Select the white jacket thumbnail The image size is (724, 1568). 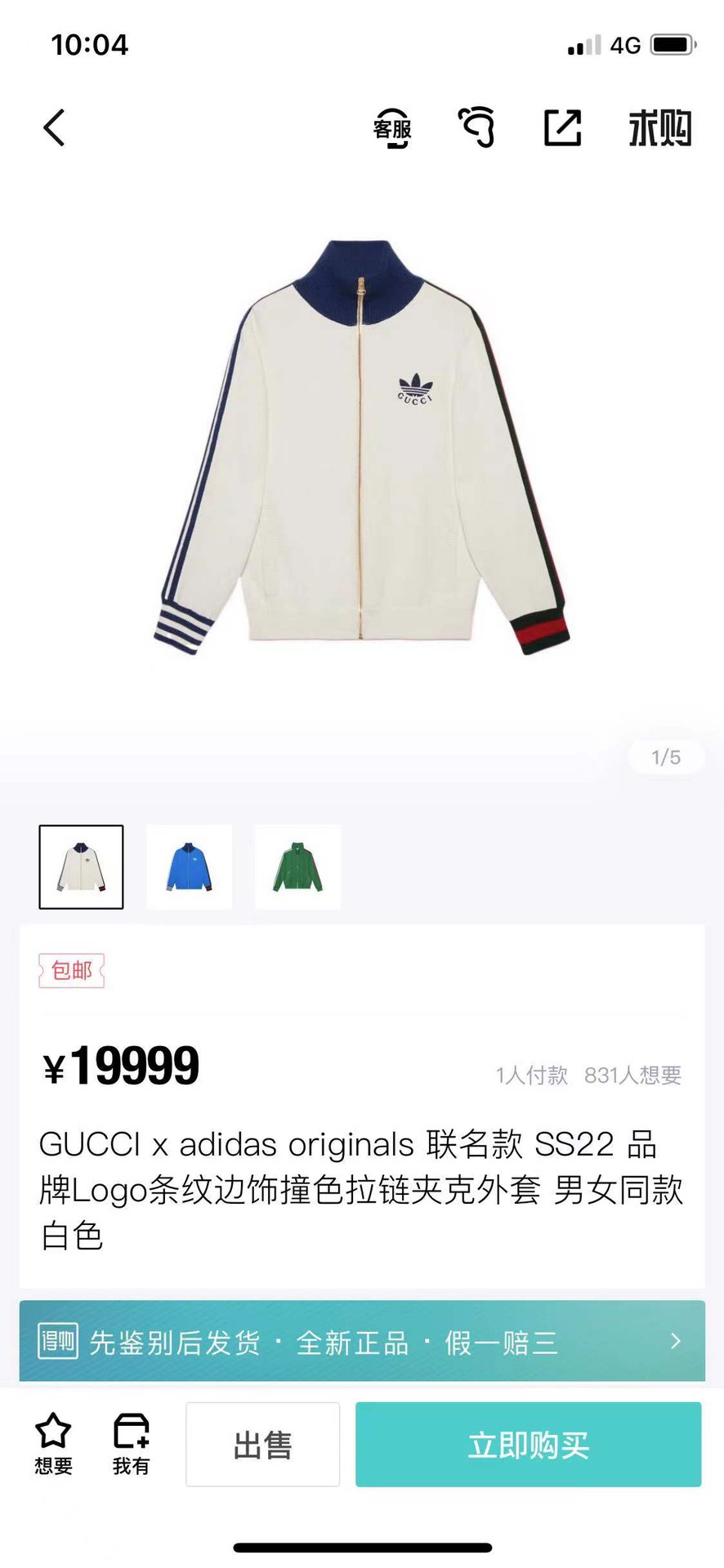click(x=82, y=866)
